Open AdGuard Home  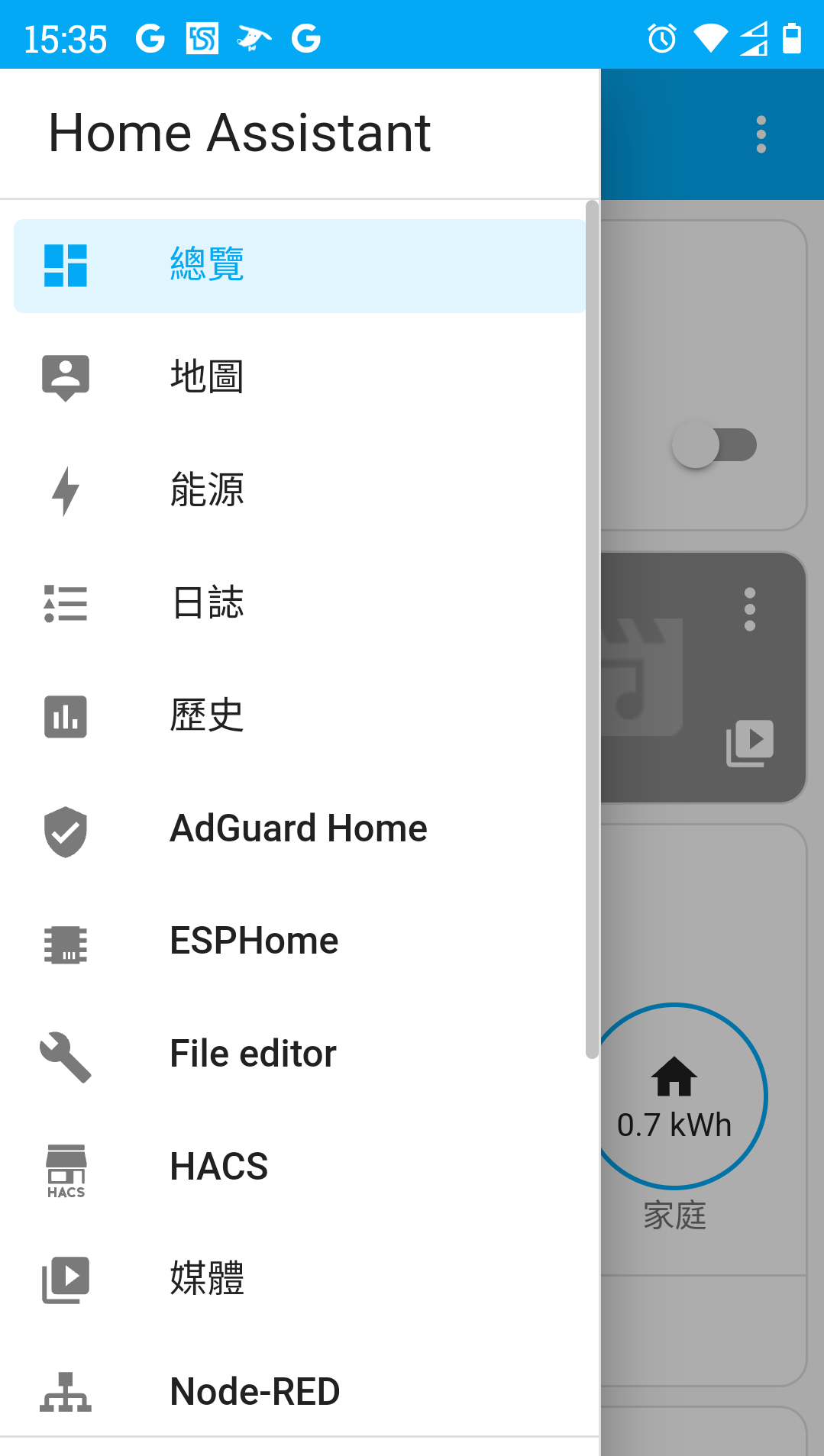tap(298, 828)
